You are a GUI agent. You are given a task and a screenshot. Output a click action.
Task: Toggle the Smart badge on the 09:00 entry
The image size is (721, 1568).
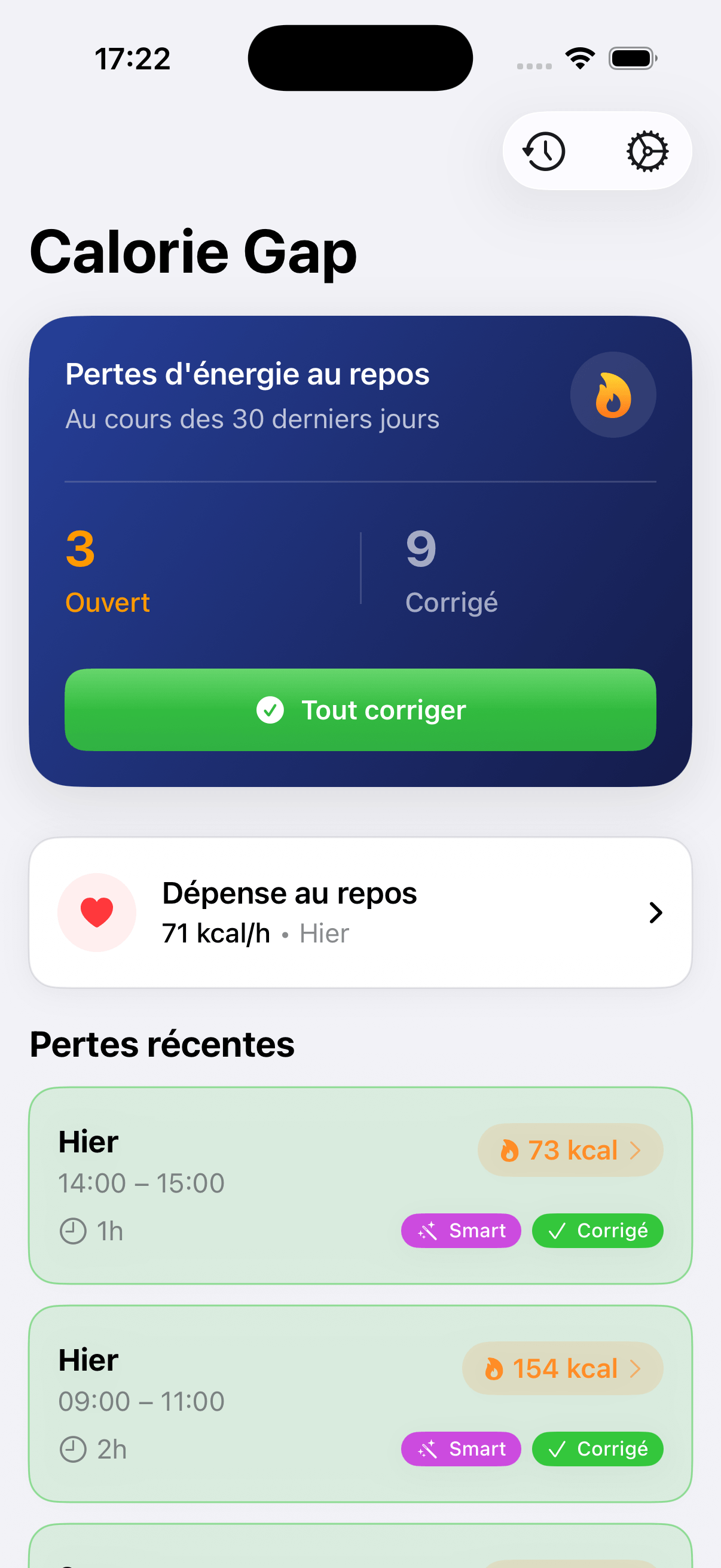point(461,1448)
